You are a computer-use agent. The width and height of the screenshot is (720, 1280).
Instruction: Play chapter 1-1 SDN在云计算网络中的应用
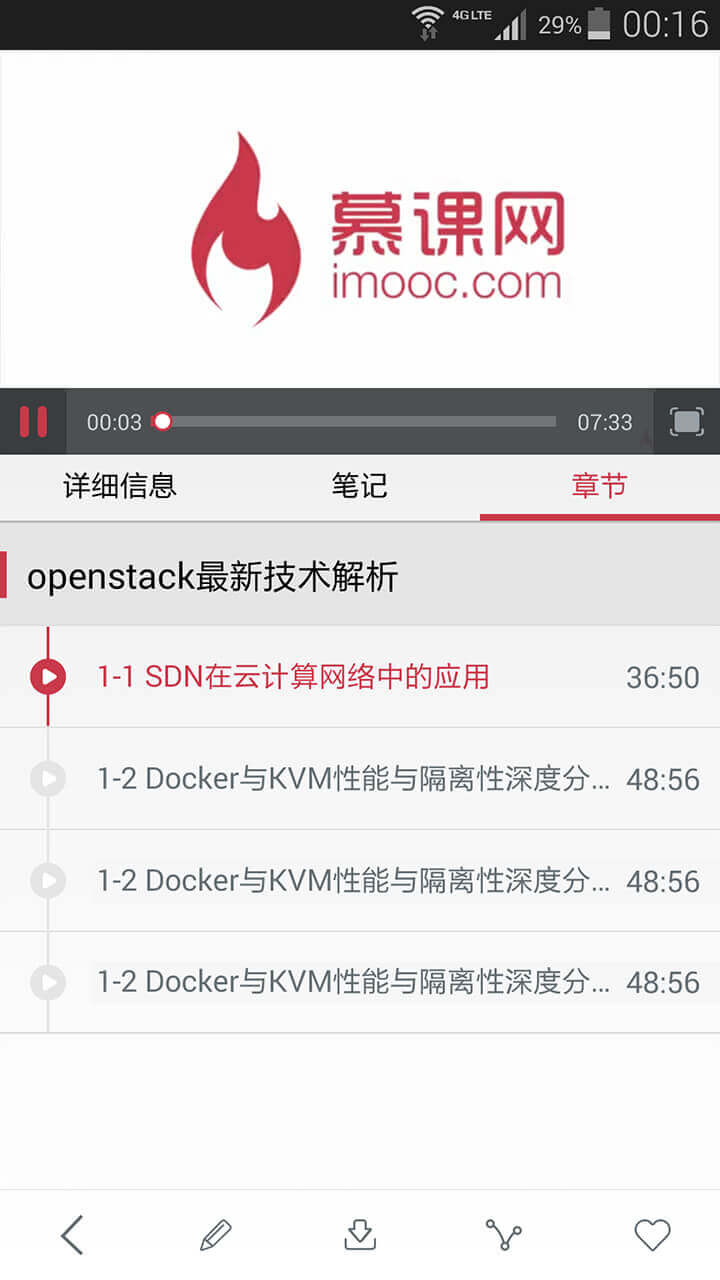coord(293,677)
